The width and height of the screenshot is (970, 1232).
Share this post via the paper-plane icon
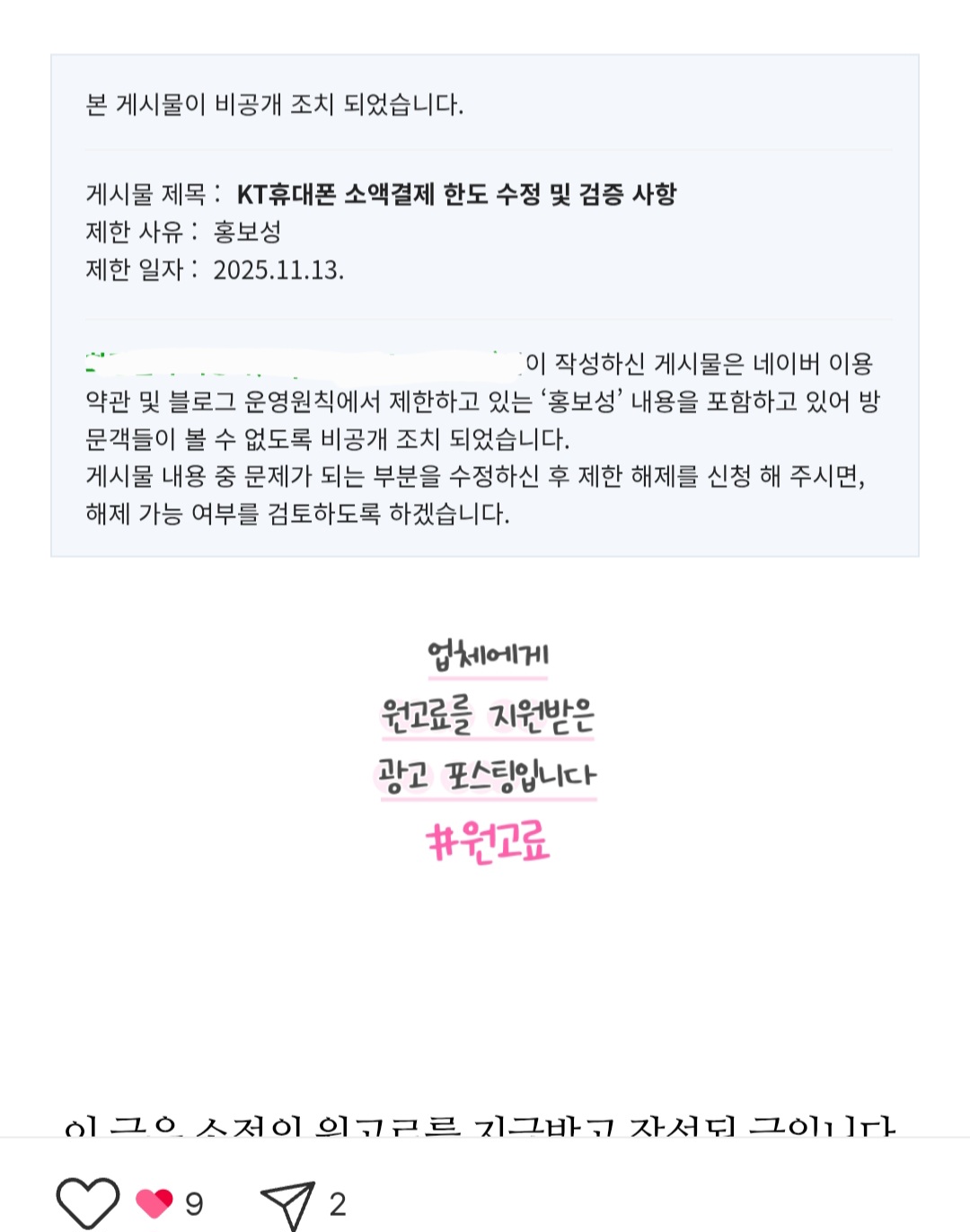[287, 1203]
